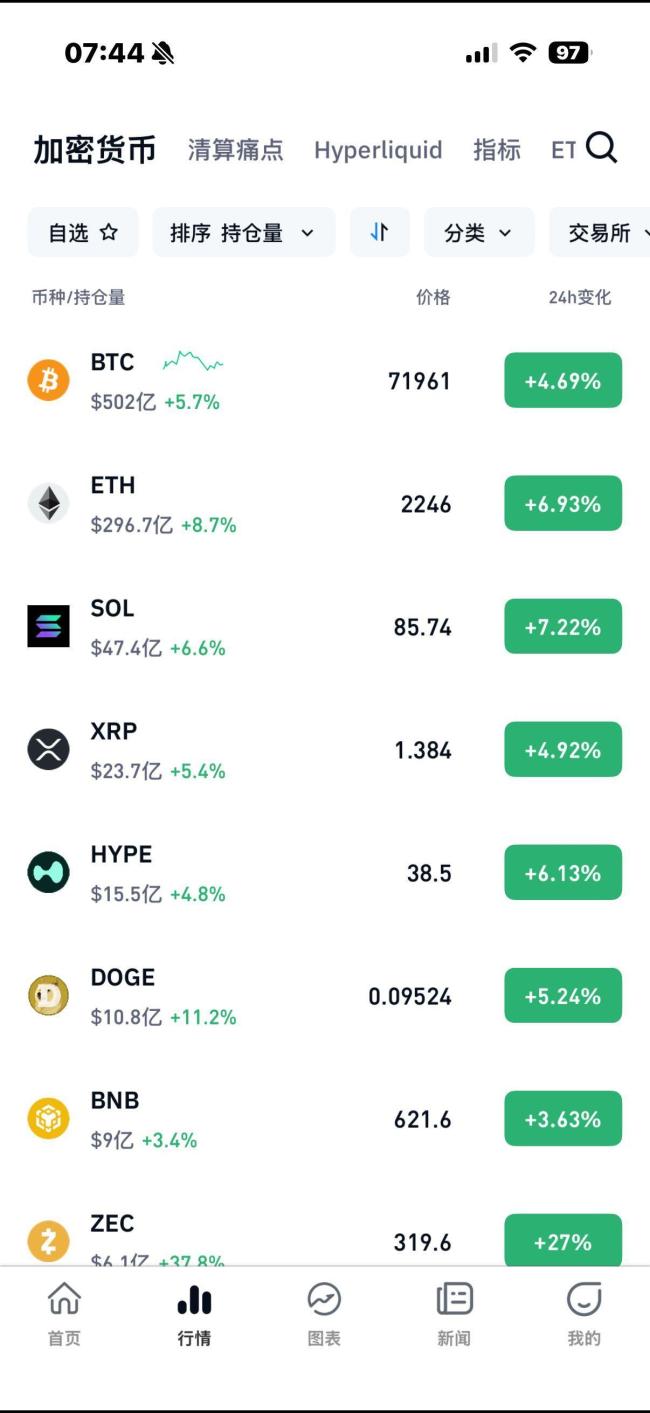Go to the 首页 home tab
The image size is (650, 1413).
[64, 1314]
